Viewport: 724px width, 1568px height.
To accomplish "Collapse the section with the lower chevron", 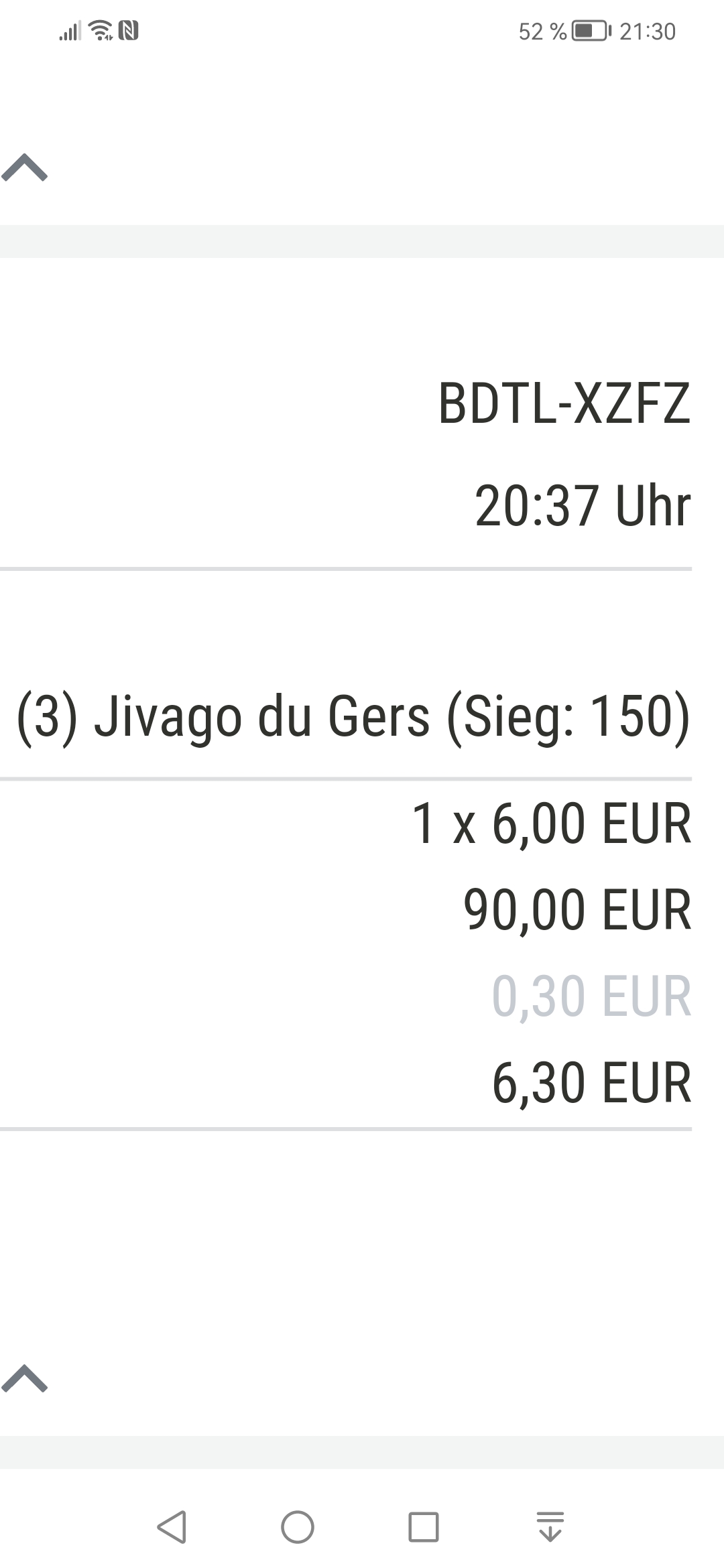I will coord(25,1378).
